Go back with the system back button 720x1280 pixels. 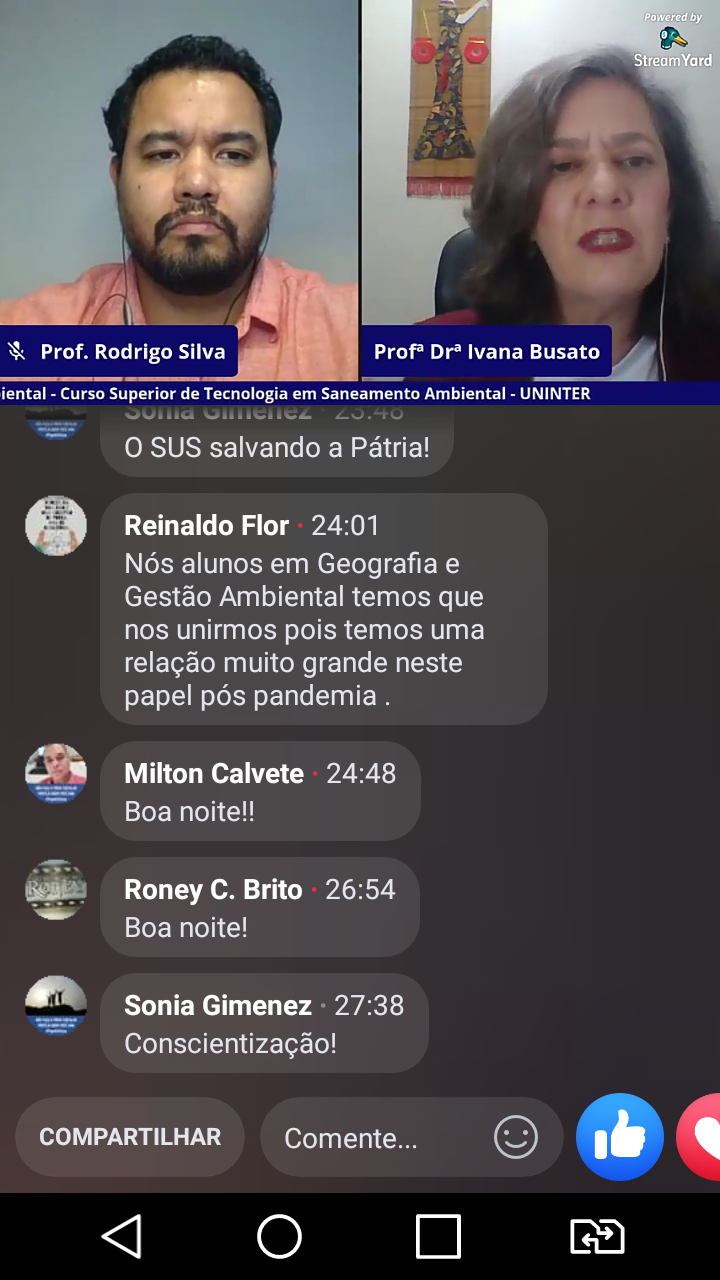[x=122, y=1236]
